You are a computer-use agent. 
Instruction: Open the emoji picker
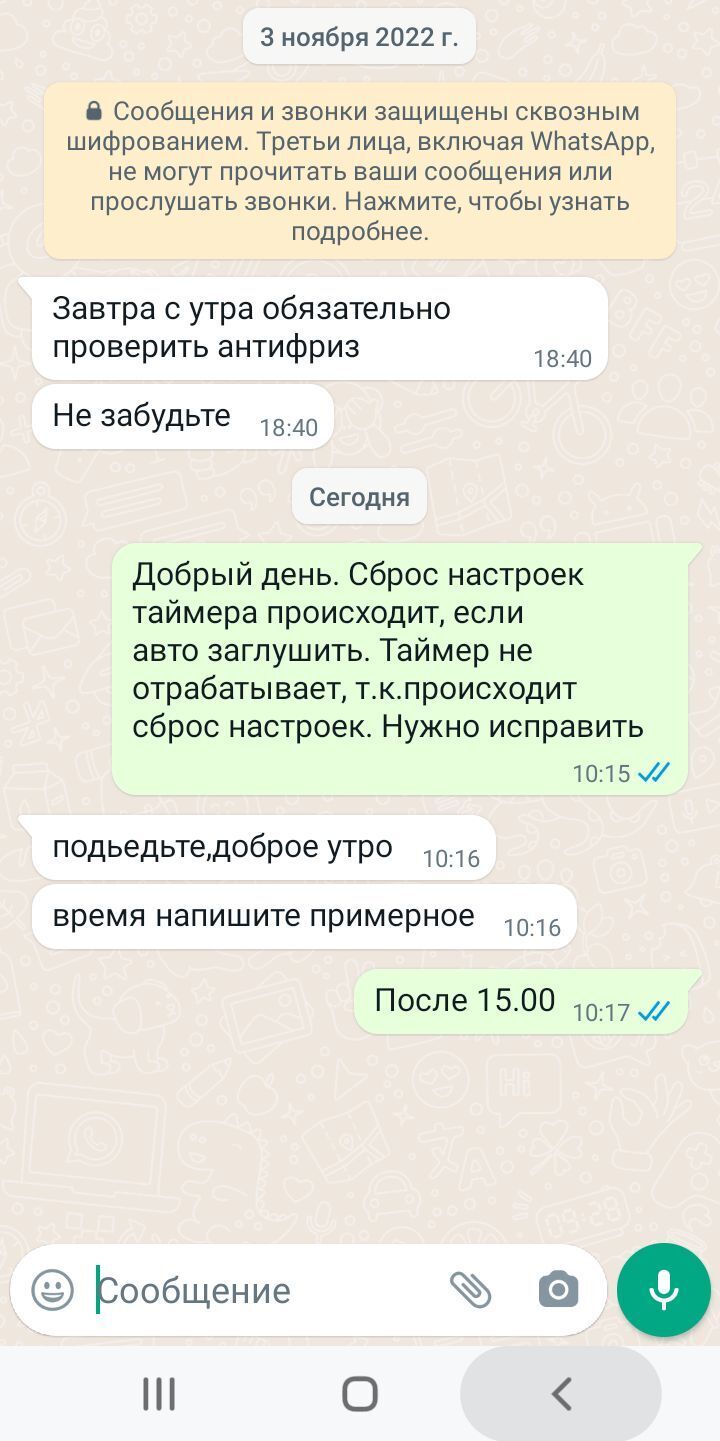point(52,1290)
